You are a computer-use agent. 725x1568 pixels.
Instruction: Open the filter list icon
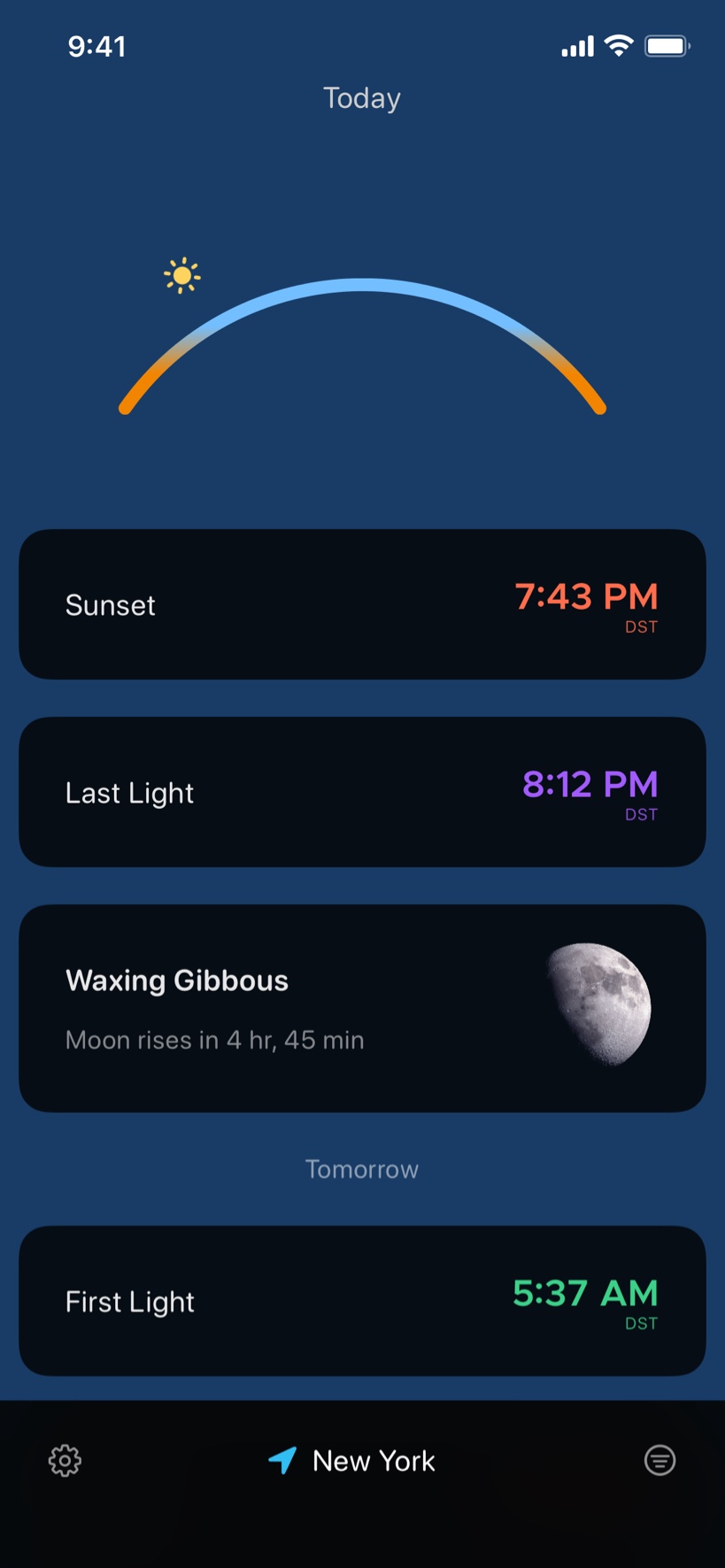(659, 1460)
